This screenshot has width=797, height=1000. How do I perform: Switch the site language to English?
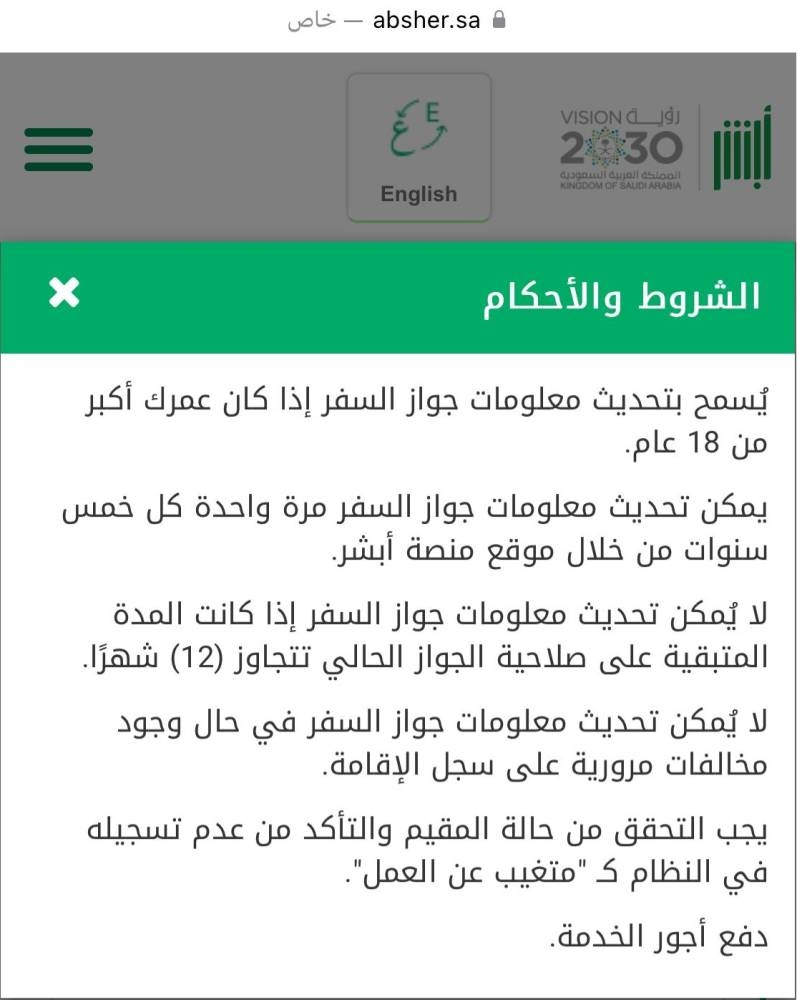[419, 148]
